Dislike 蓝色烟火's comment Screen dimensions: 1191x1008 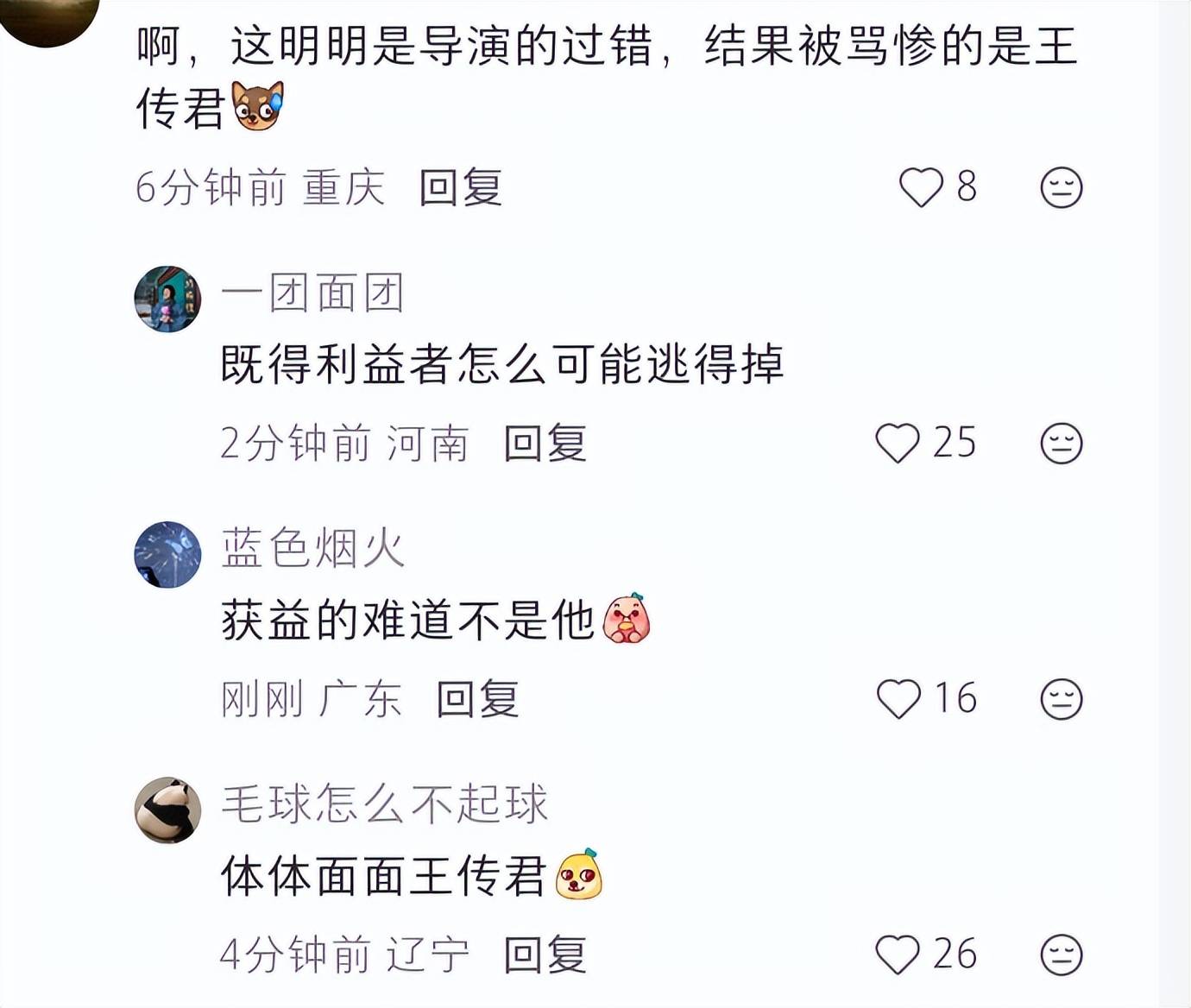[x=1061, y=699]
